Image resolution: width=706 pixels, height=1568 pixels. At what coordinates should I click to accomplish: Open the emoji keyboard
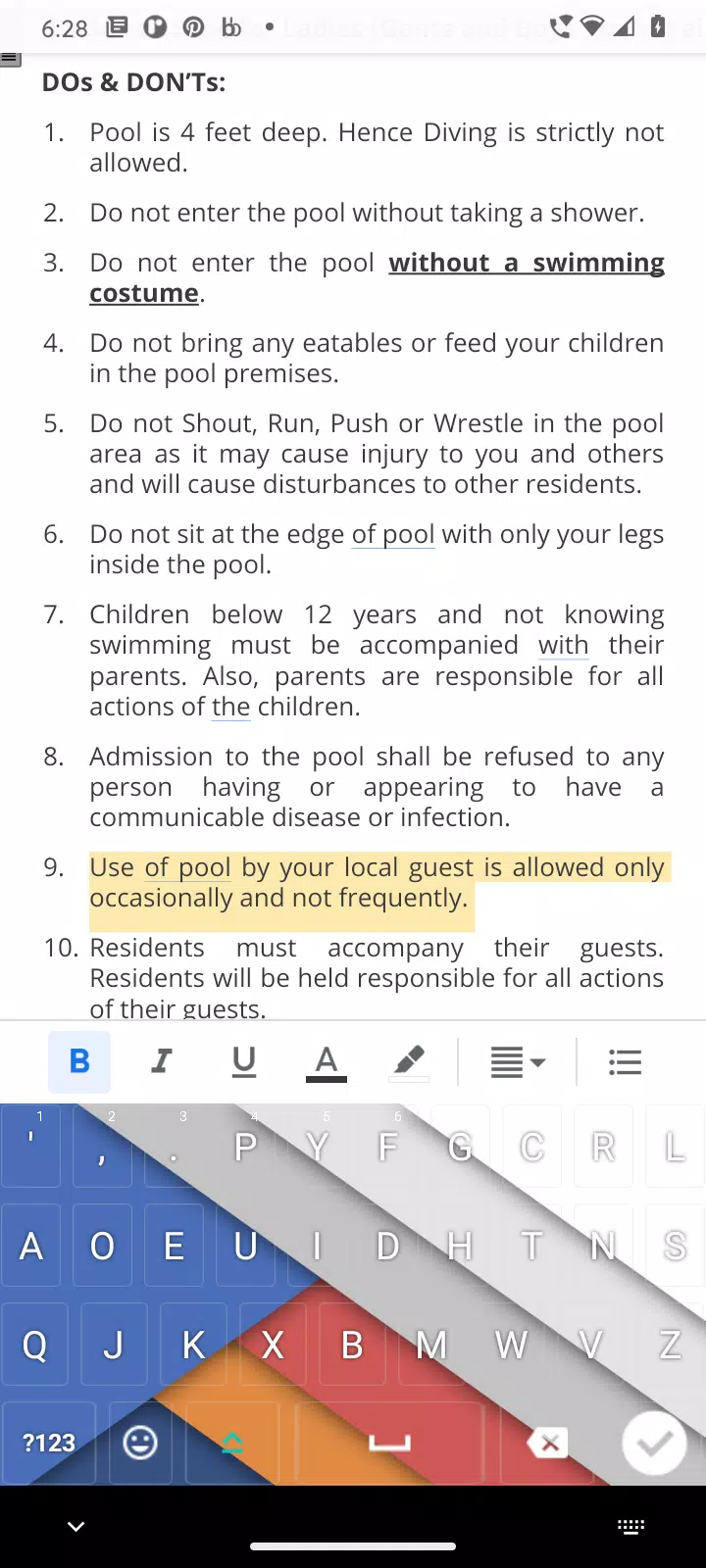point(140,1443)
